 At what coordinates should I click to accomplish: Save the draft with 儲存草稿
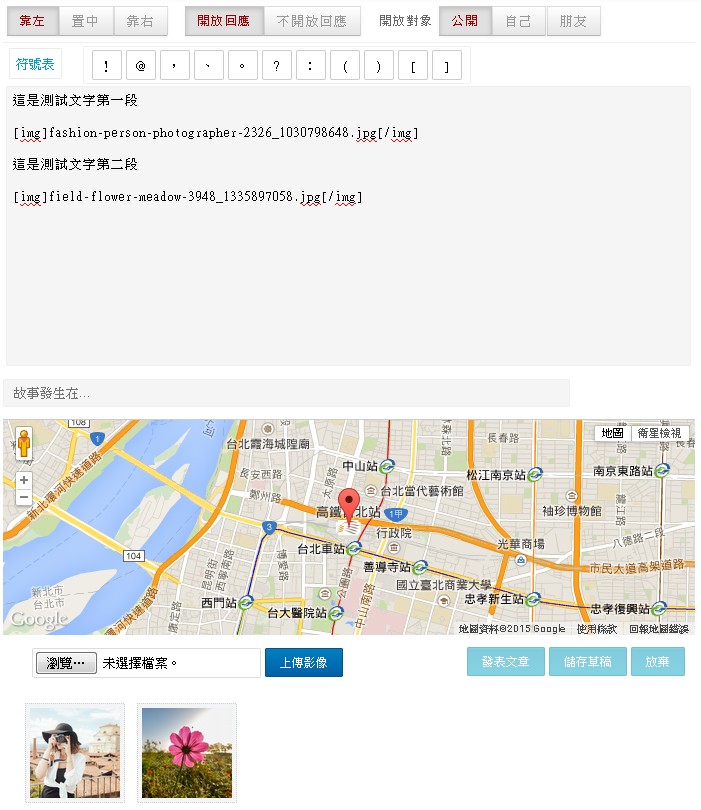pos(587,662)
